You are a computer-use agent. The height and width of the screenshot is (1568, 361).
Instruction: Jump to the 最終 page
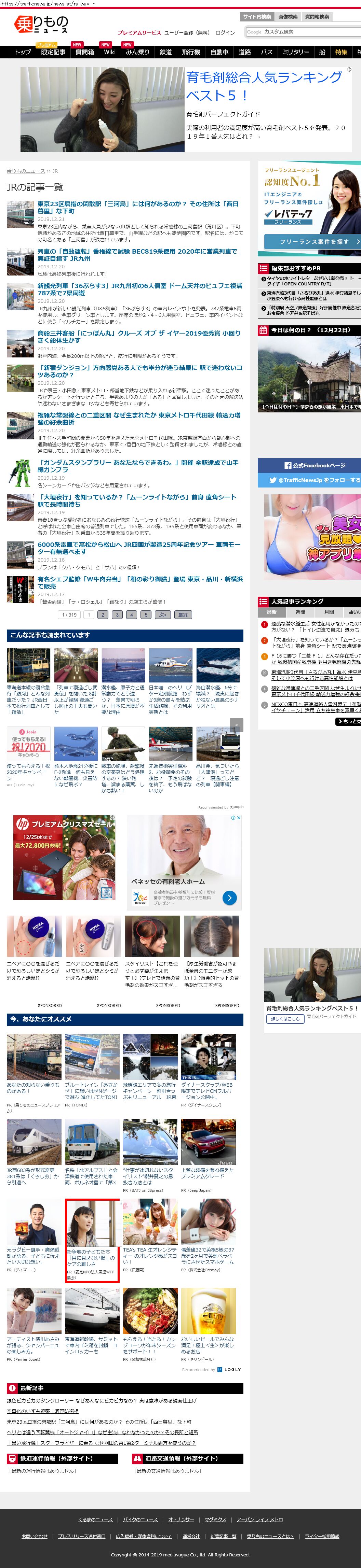pos(183,615)
